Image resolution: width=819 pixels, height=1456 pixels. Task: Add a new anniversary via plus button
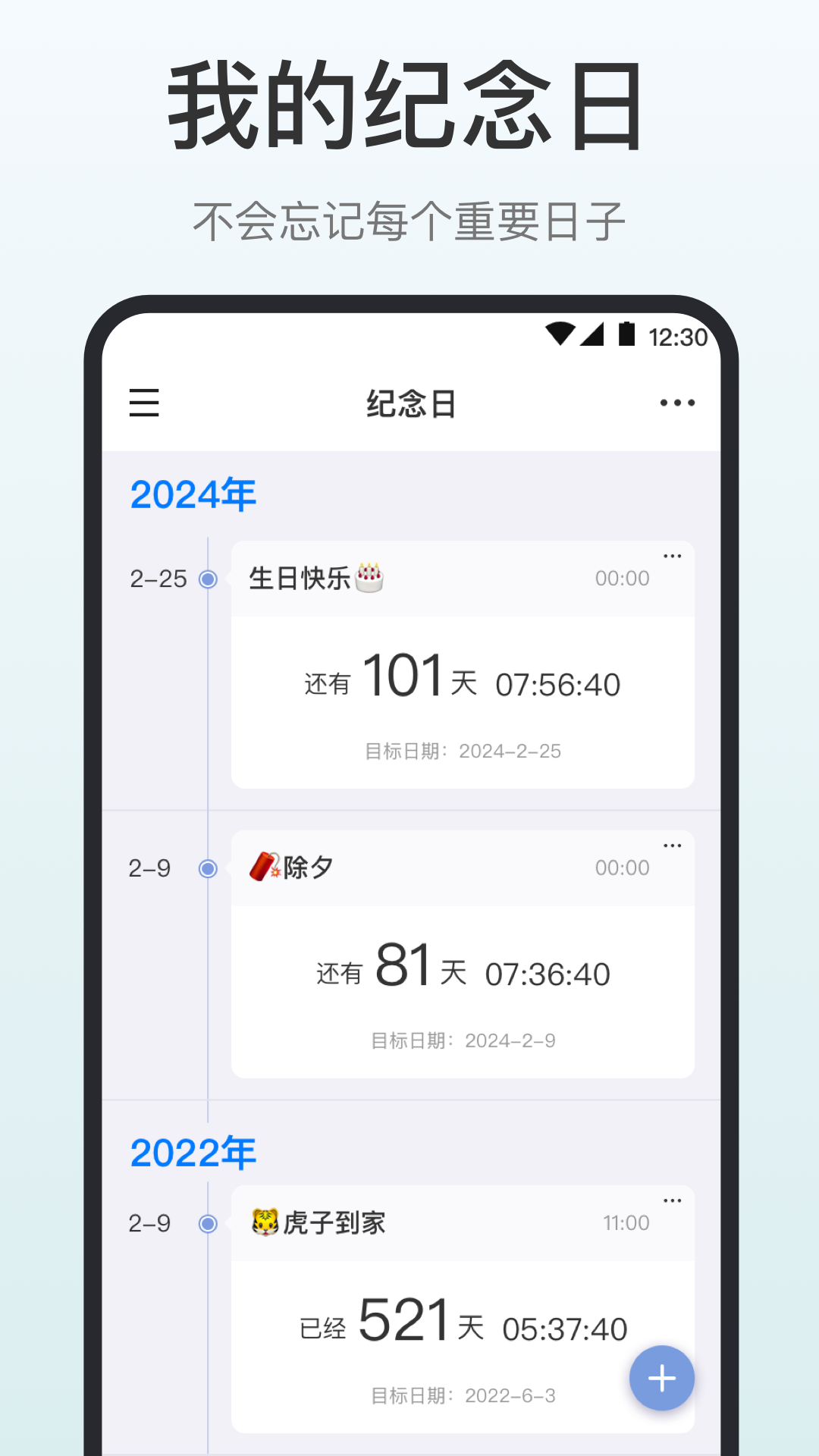[x=661, y=1379]
